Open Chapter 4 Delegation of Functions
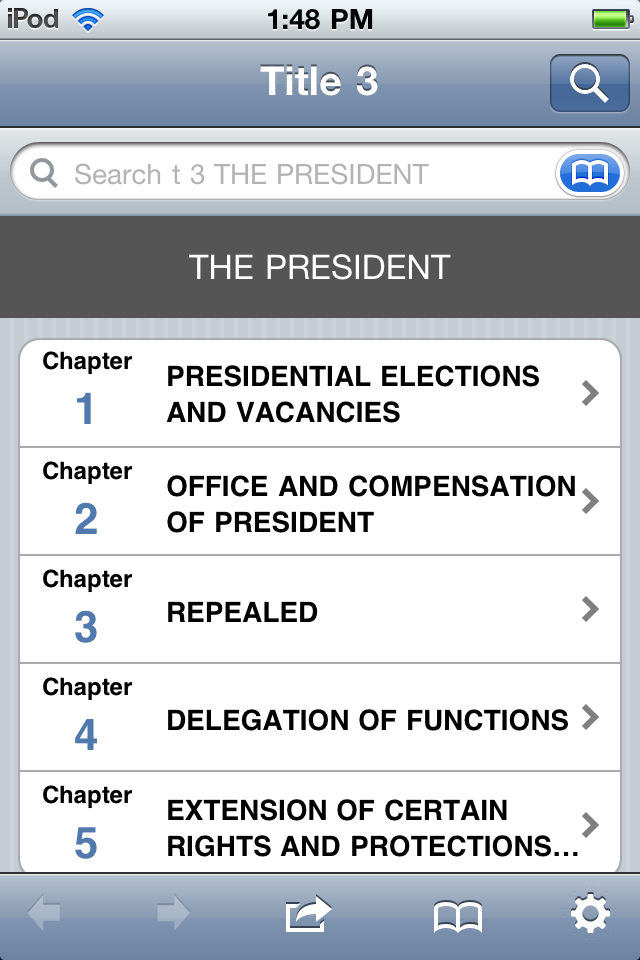Viewport: 640px width, 960px height. tap(320, 719)
